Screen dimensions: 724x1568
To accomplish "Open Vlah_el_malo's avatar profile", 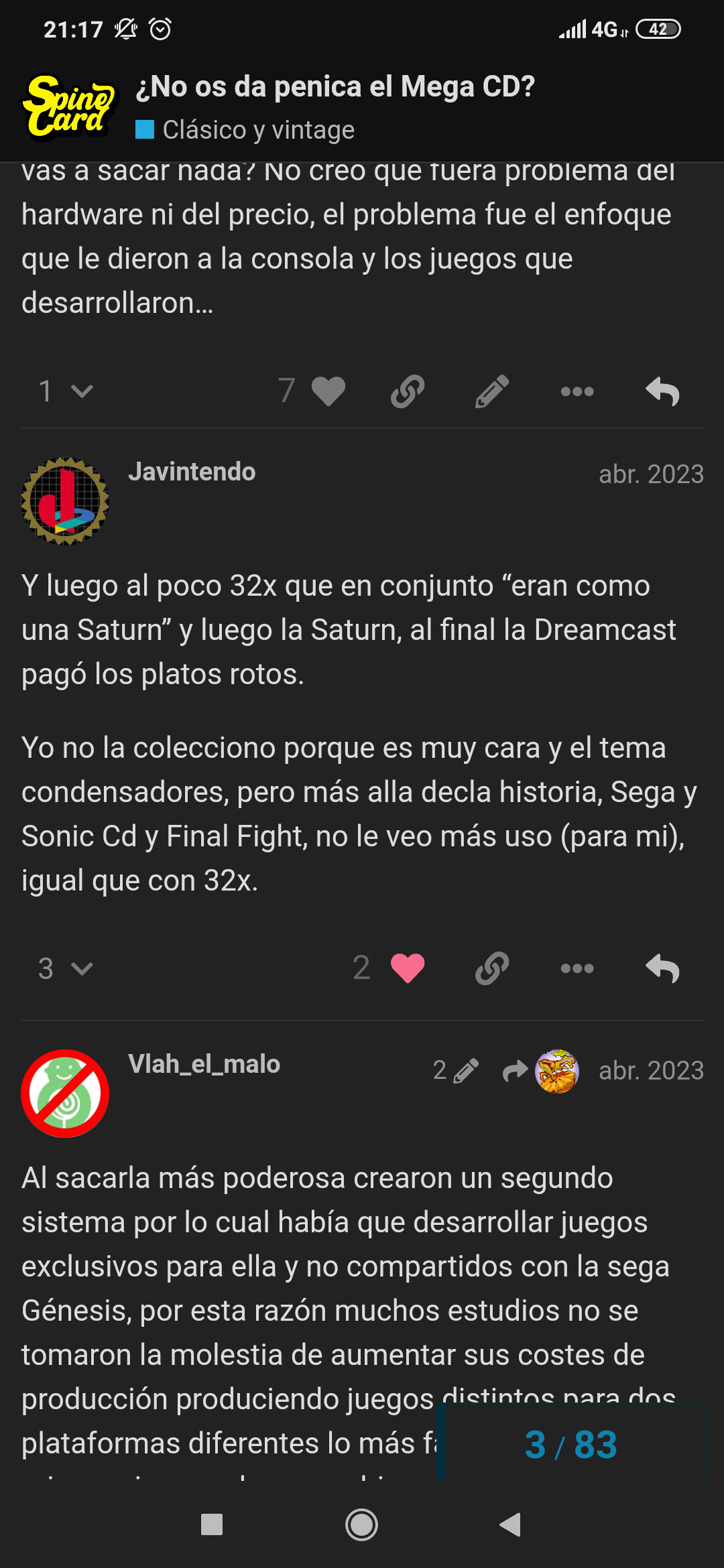I will pyautogui.click(x=65, y=1094).
